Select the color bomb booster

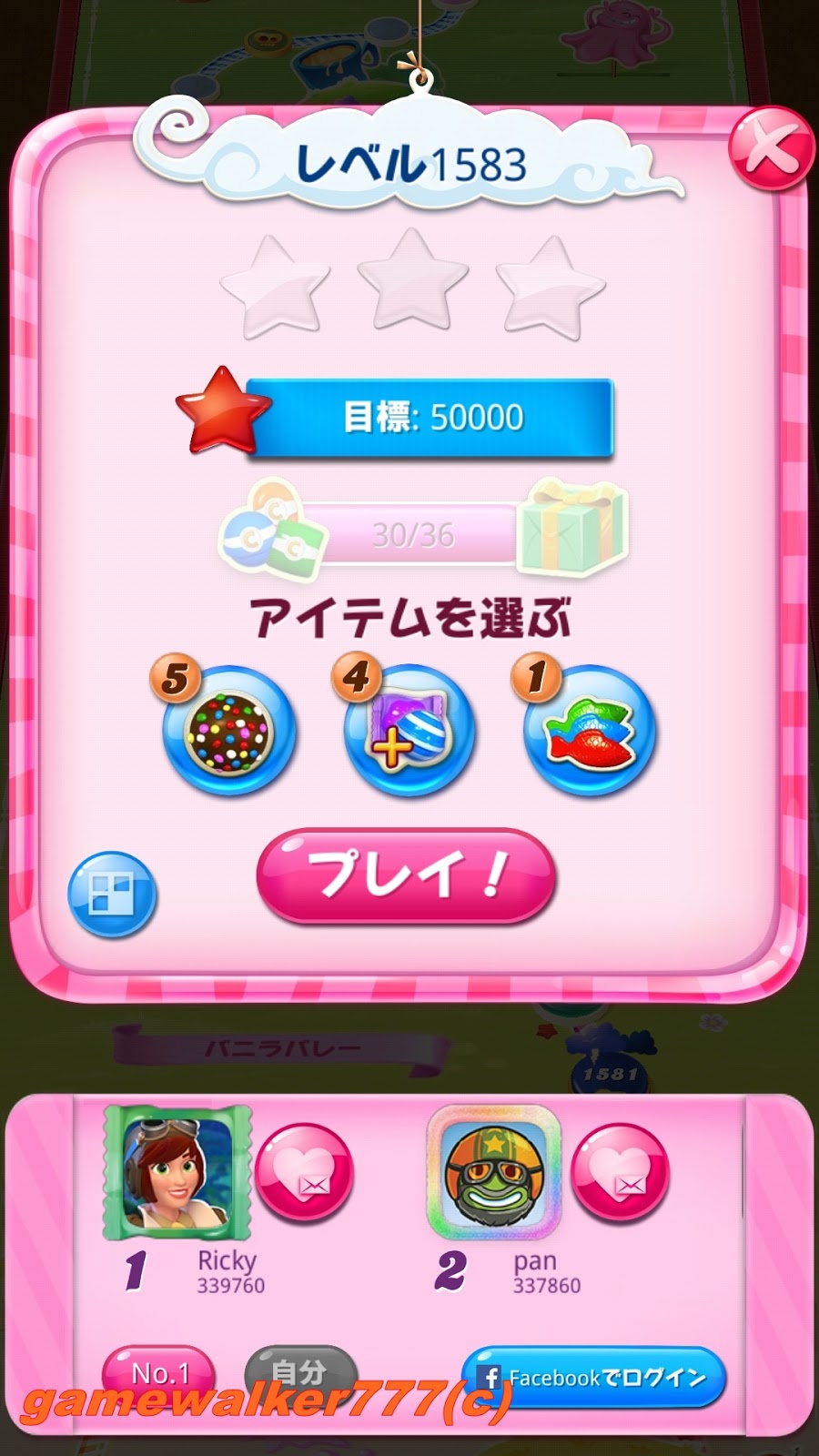pos(228,731)
